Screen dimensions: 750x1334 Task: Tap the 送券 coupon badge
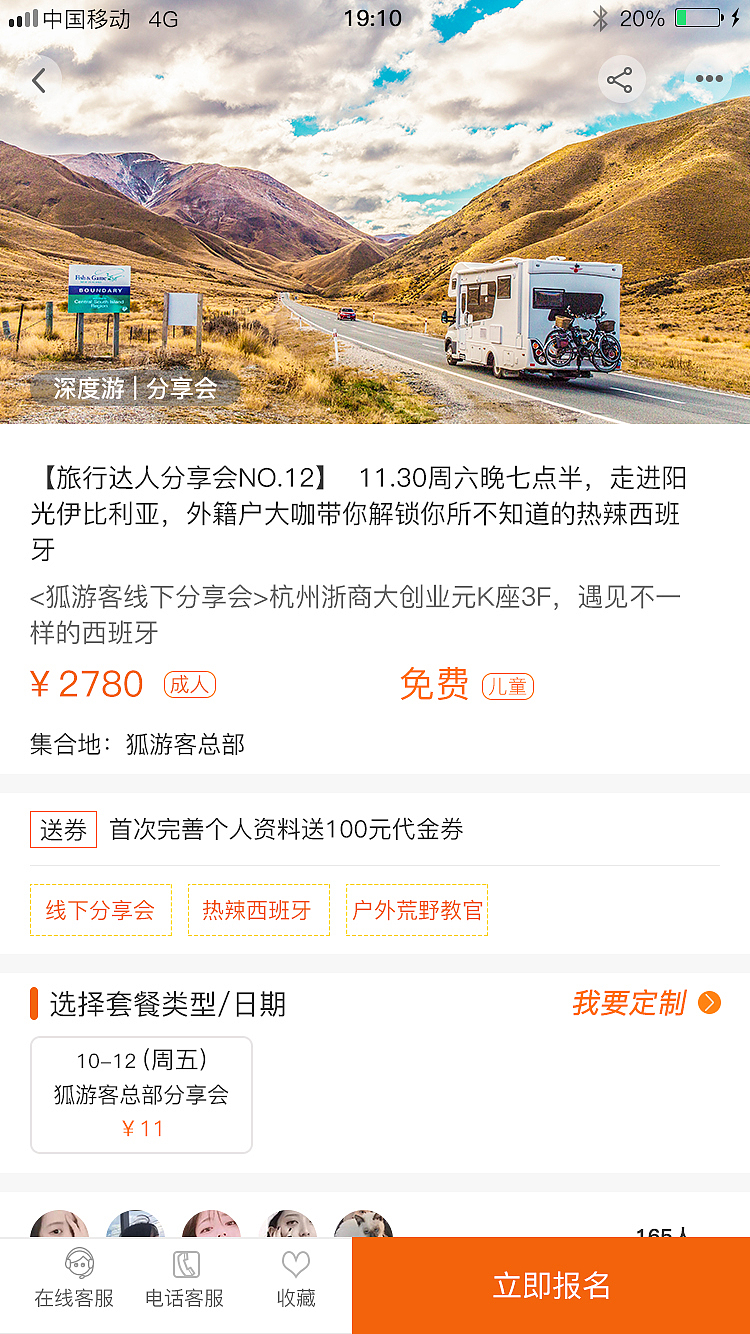[x=63, y=829]
